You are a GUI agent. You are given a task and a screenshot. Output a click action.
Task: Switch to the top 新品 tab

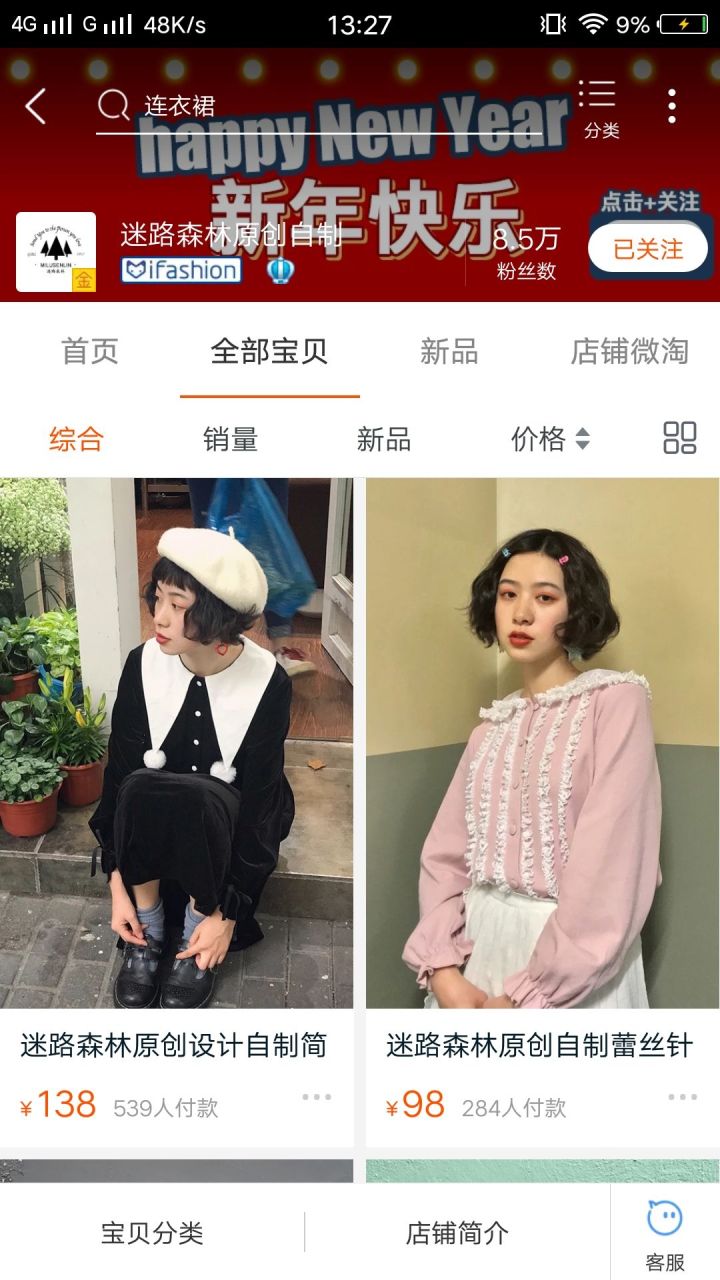(449, 351)
